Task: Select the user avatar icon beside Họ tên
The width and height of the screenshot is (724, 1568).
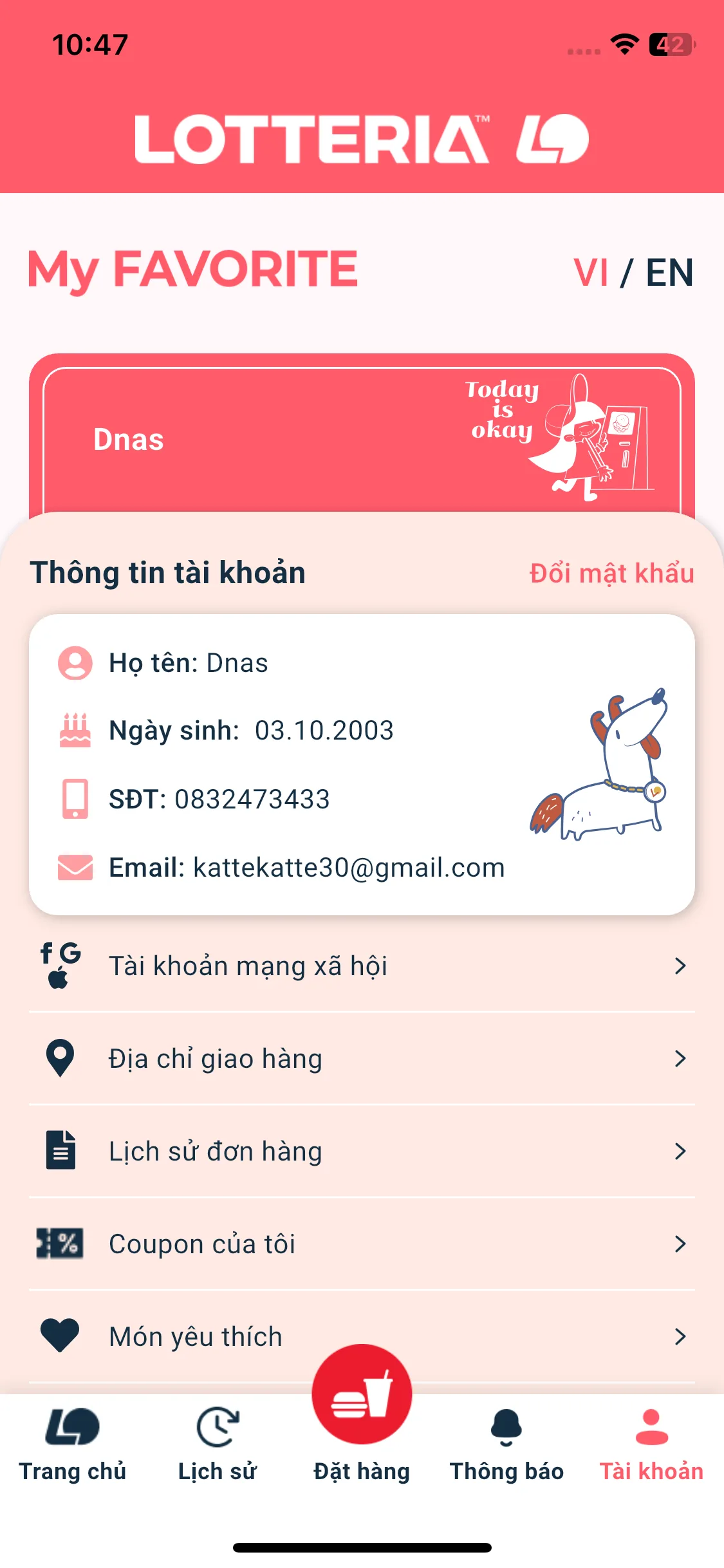Action: [x=75, y=662]
